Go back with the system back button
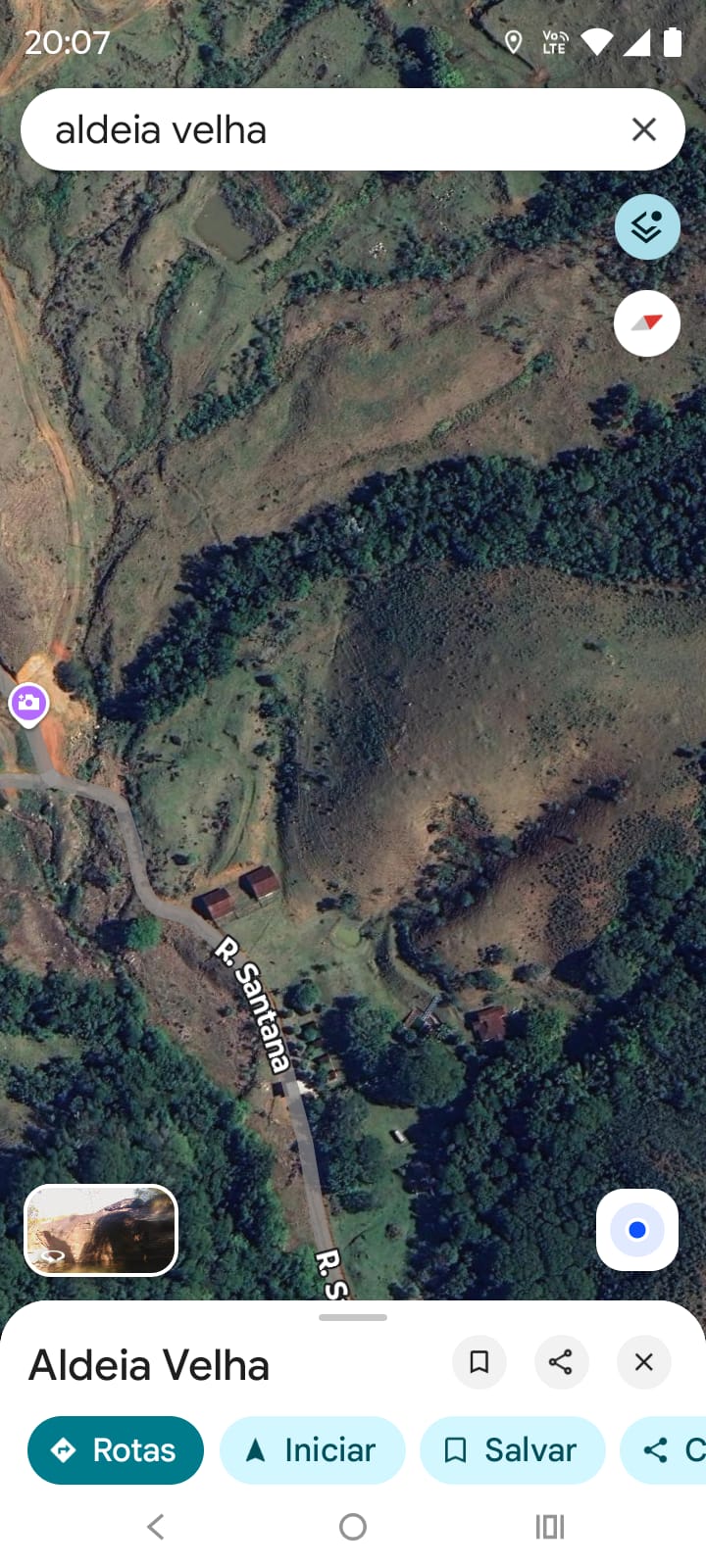 (156, 1527)
